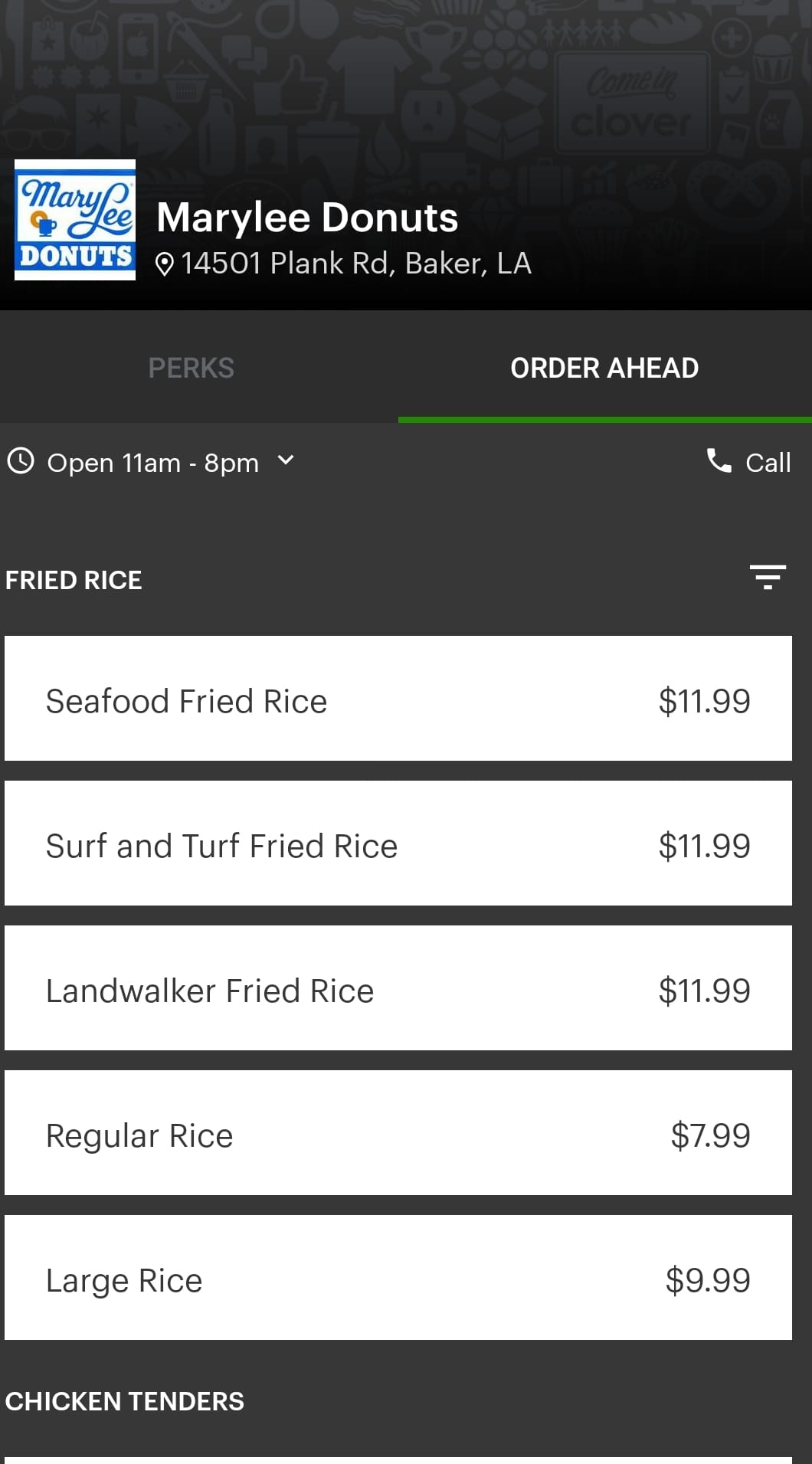This screenshot has height=1464, width=812.
Task: Select the Order Ahead tab
Action: [604, 368]
